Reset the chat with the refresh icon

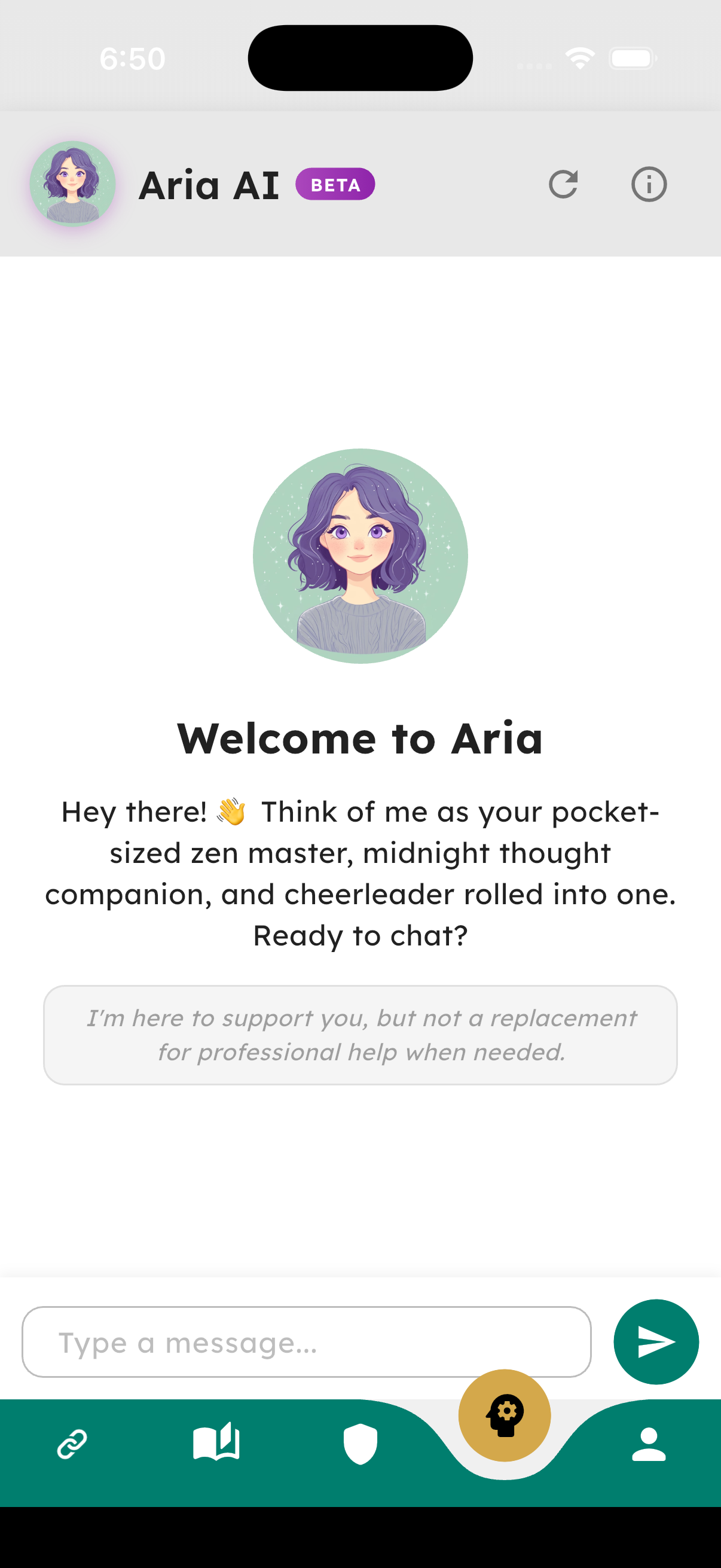click(x=563, y=184)
